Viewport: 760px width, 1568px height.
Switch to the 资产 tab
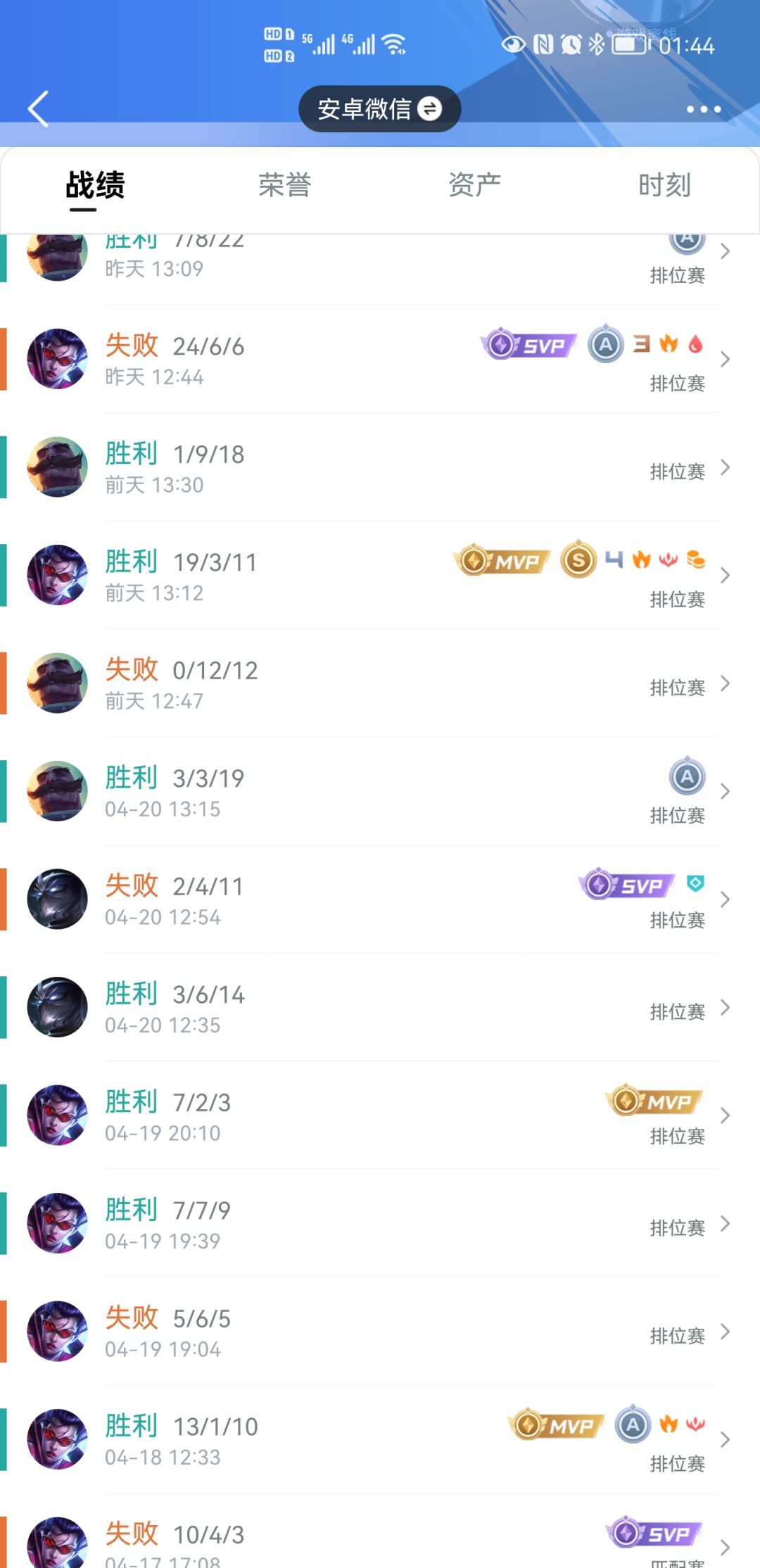474,185
